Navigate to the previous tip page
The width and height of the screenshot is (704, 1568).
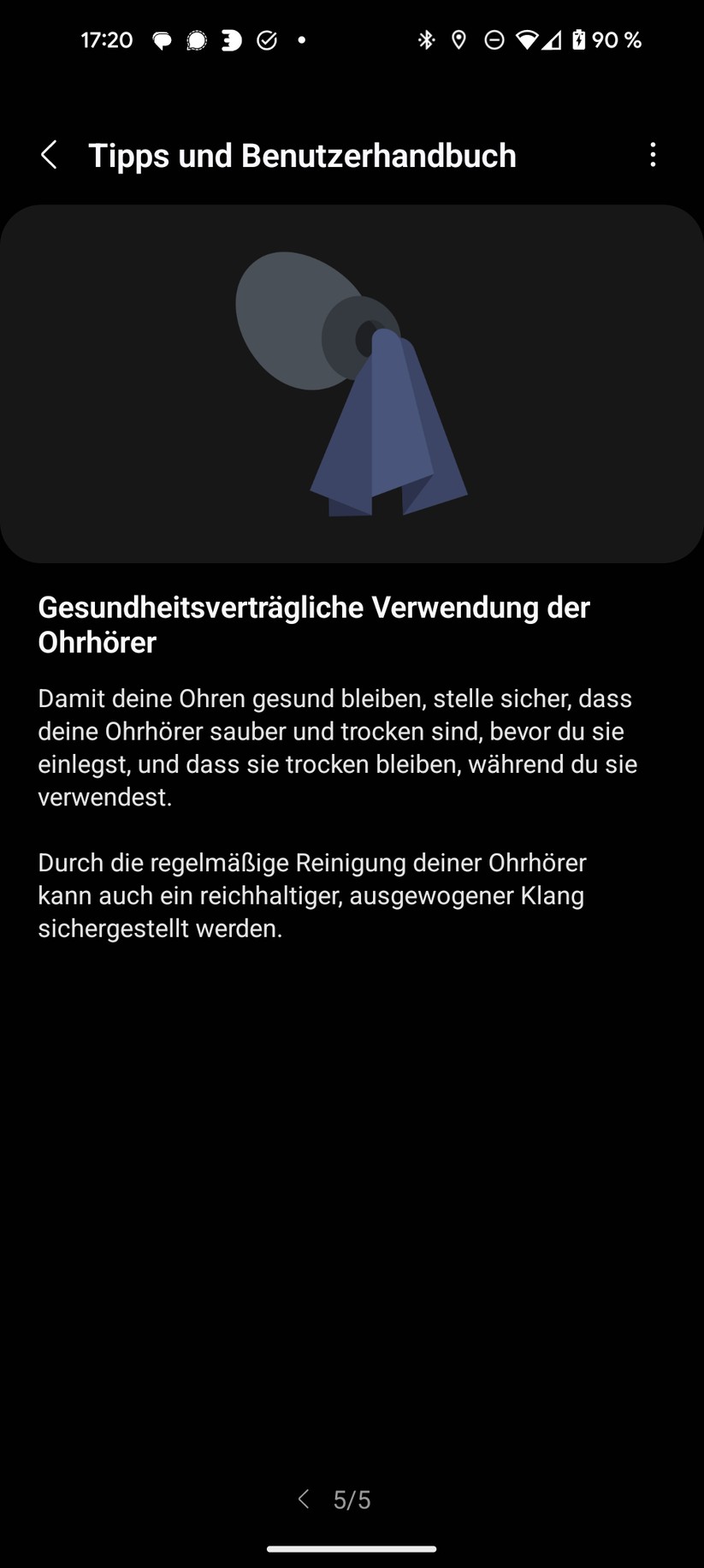point(304,1499)
